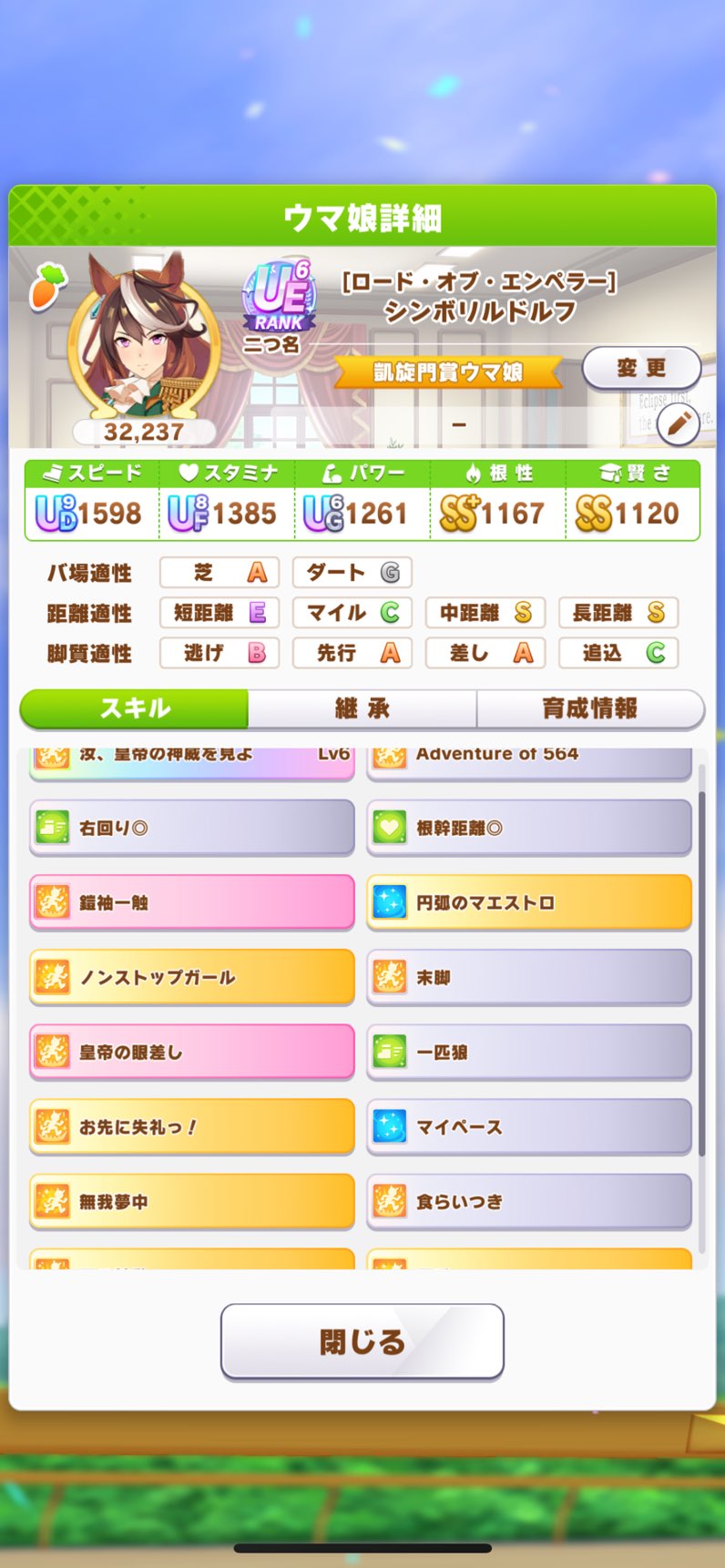View the 円弧のマエストロ skill
Screen dimensions: 725x1568
pos(529,902)
